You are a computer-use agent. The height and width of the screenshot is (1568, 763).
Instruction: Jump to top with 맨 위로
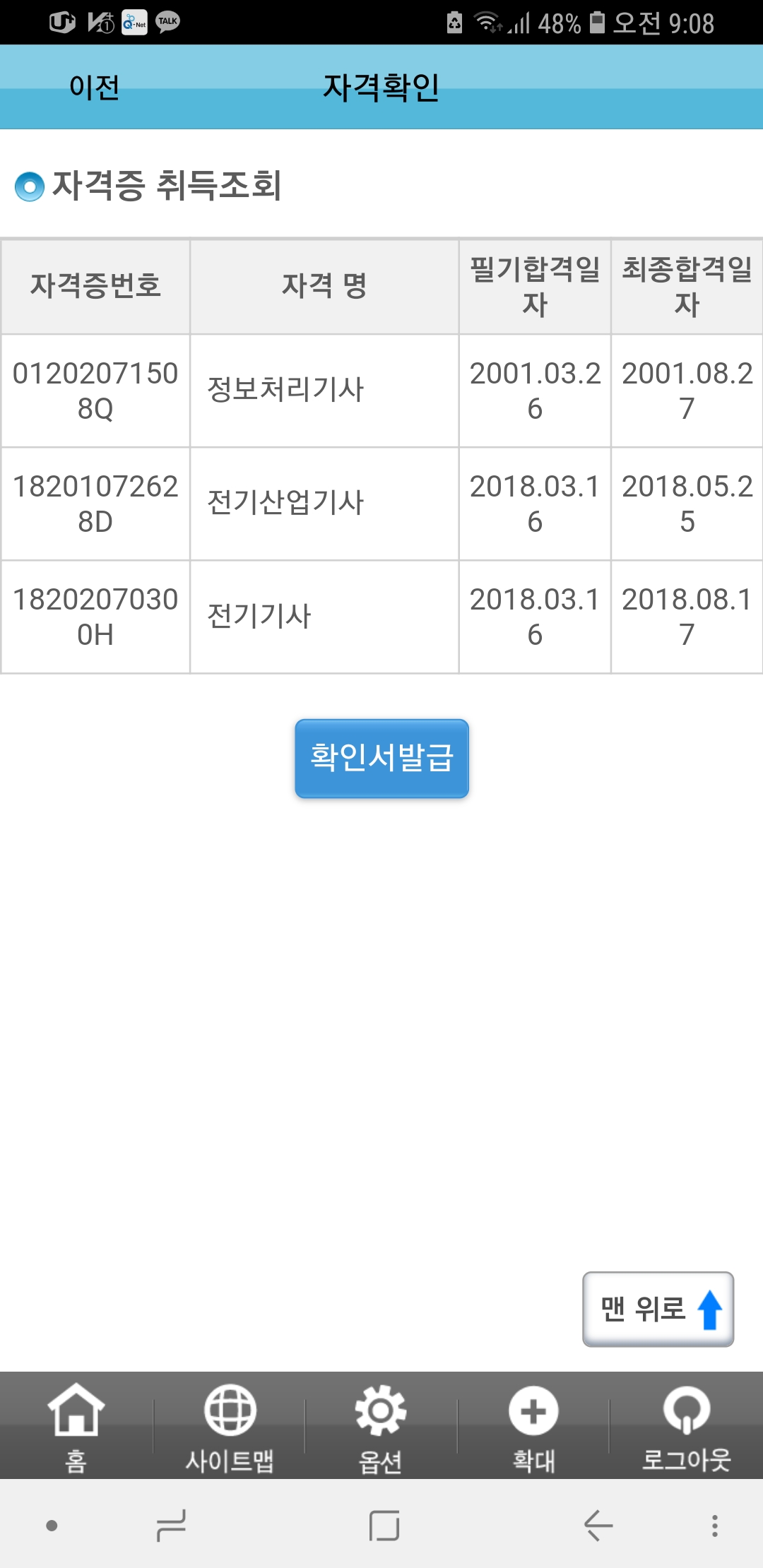pos(658,1309)
